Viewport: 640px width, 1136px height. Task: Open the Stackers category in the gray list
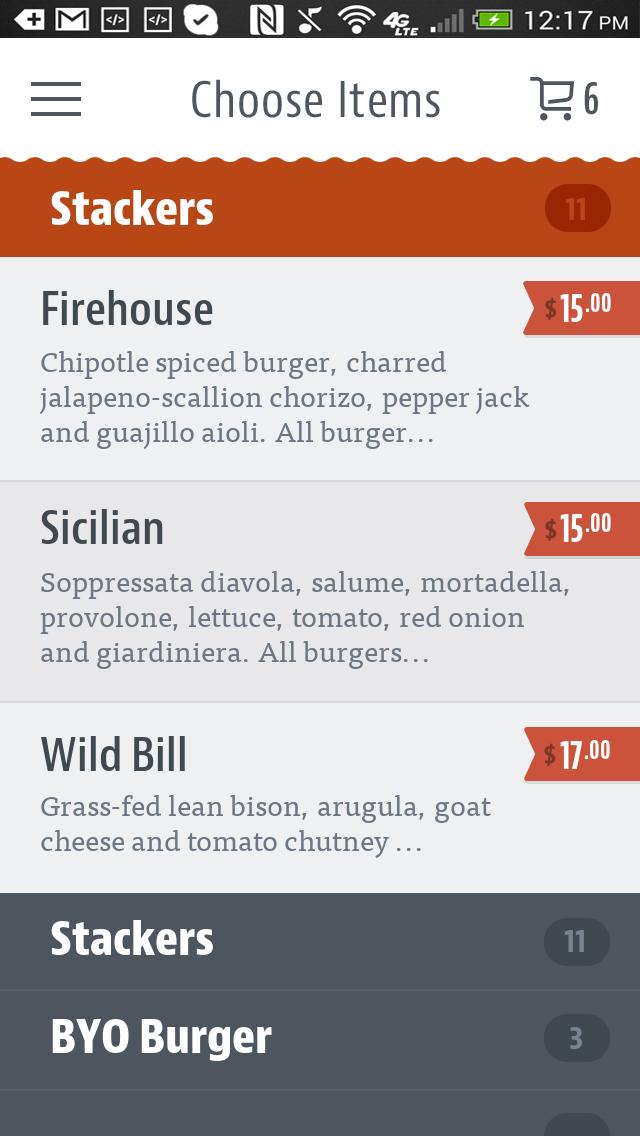pyautogui.click(x=320, y=941)
